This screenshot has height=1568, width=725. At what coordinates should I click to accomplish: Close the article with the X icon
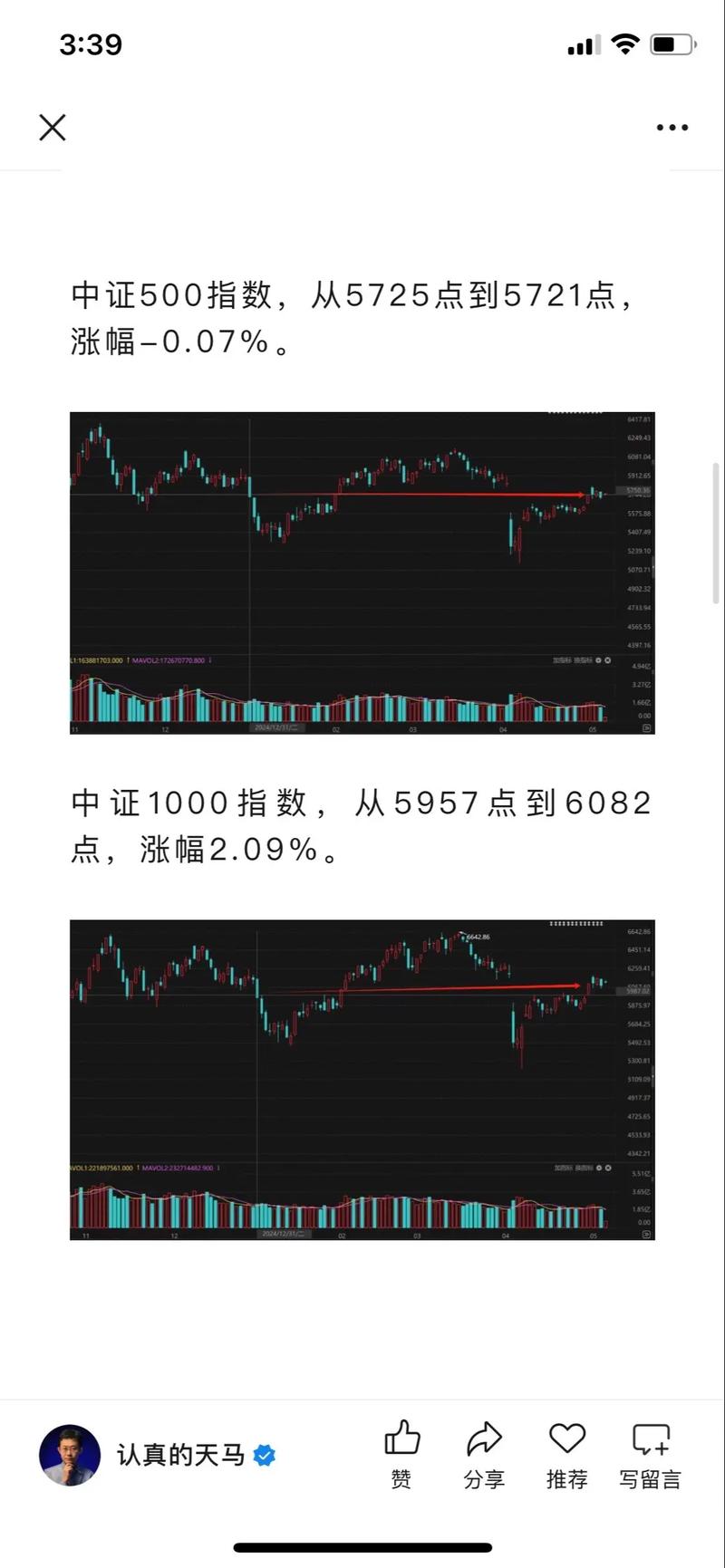tap(52, 127)
